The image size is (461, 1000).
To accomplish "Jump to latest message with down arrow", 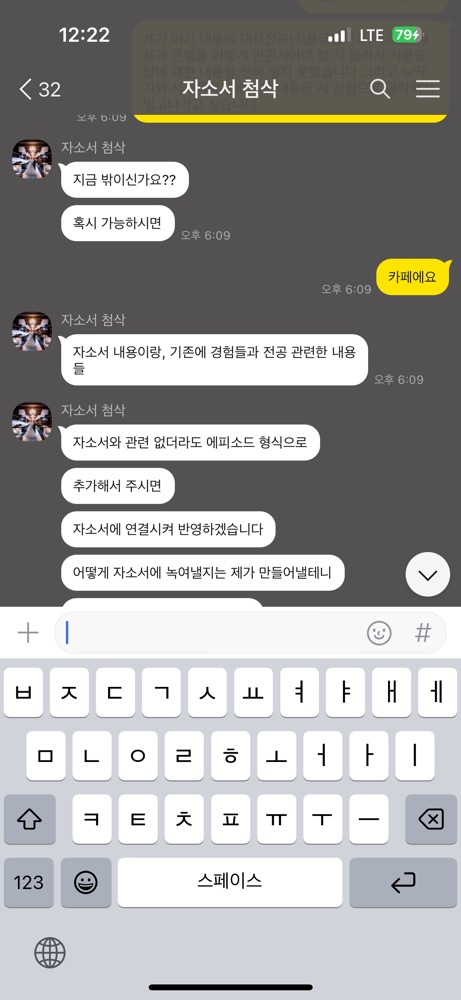I will pyautogui.click(x=428, y=575).
